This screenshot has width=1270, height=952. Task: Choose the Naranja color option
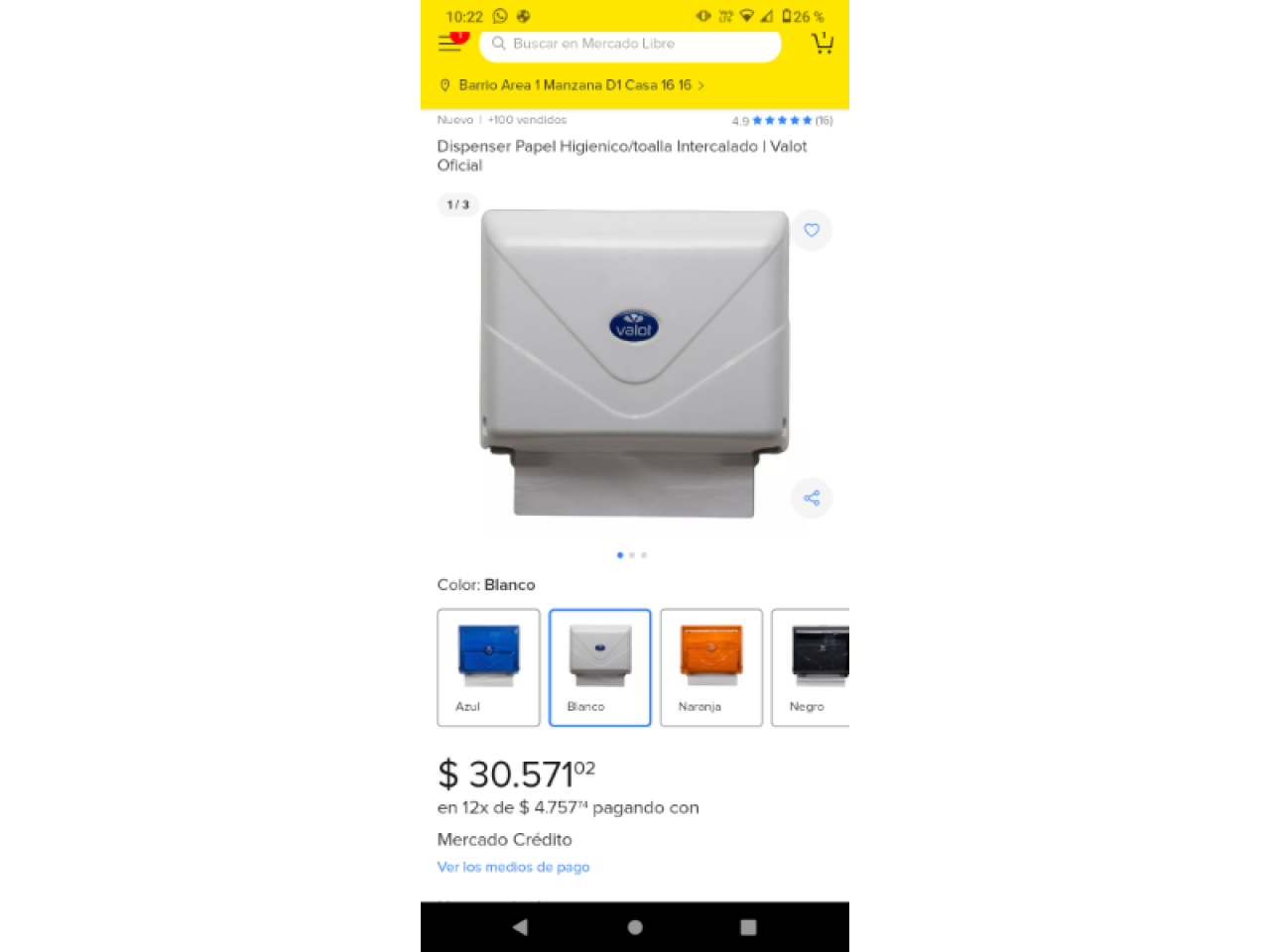tap(710, 666)
